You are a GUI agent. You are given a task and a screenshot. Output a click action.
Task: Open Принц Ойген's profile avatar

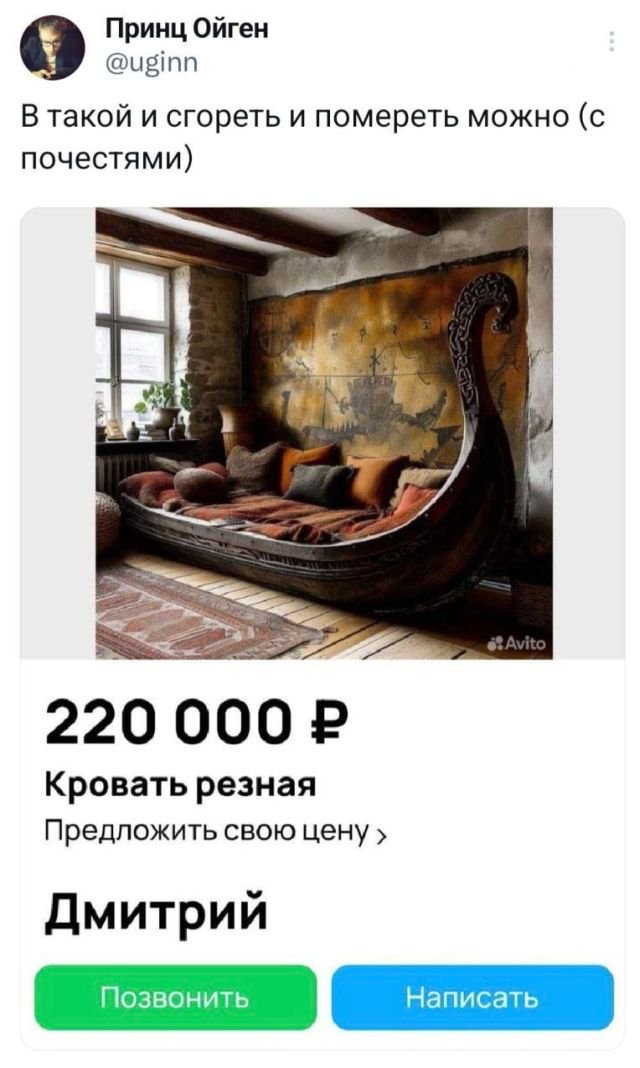[x=54, y=49]
